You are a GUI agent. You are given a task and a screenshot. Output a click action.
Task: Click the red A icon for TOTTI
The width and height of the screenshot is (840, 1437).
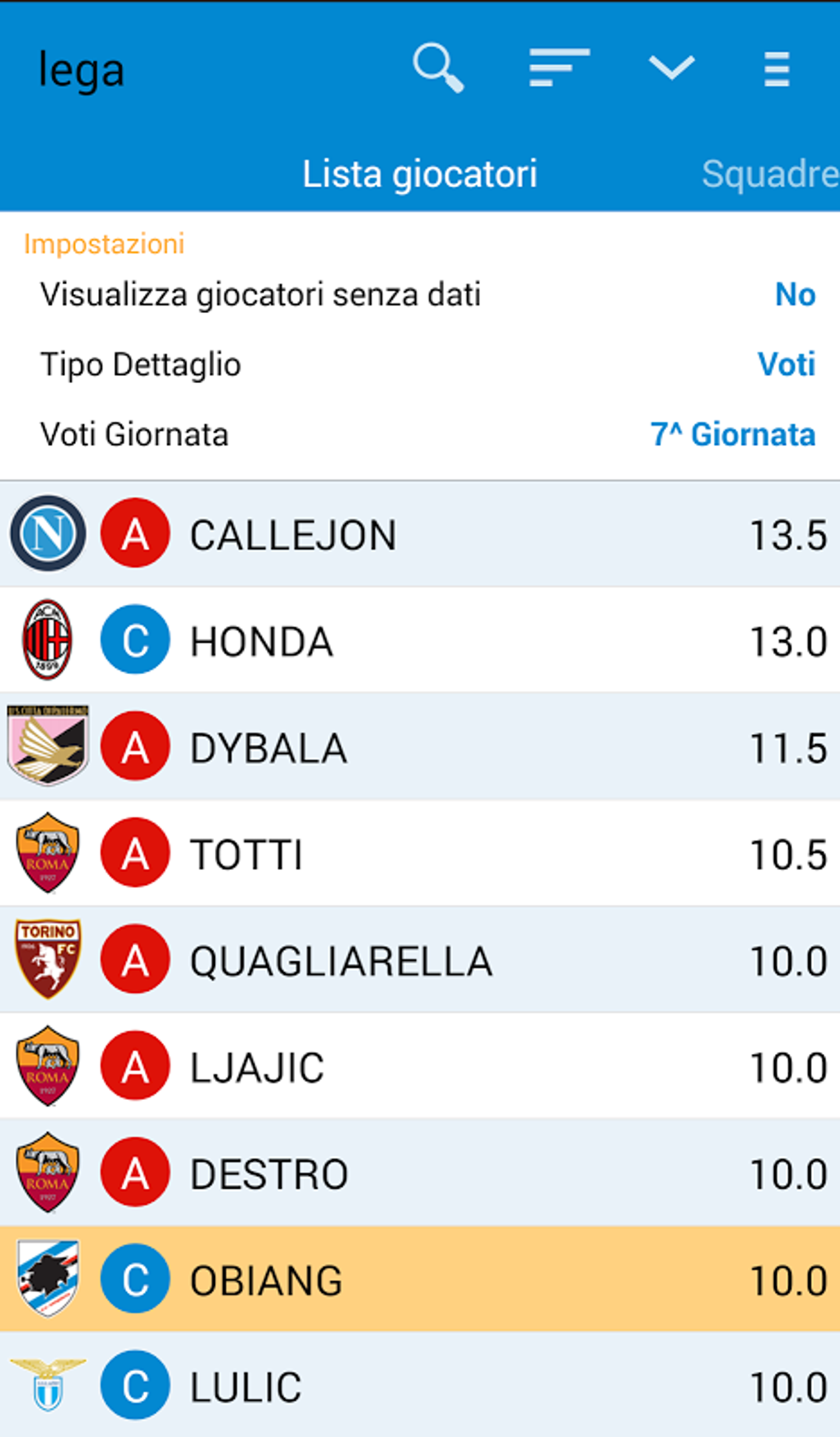coord(134,853)
